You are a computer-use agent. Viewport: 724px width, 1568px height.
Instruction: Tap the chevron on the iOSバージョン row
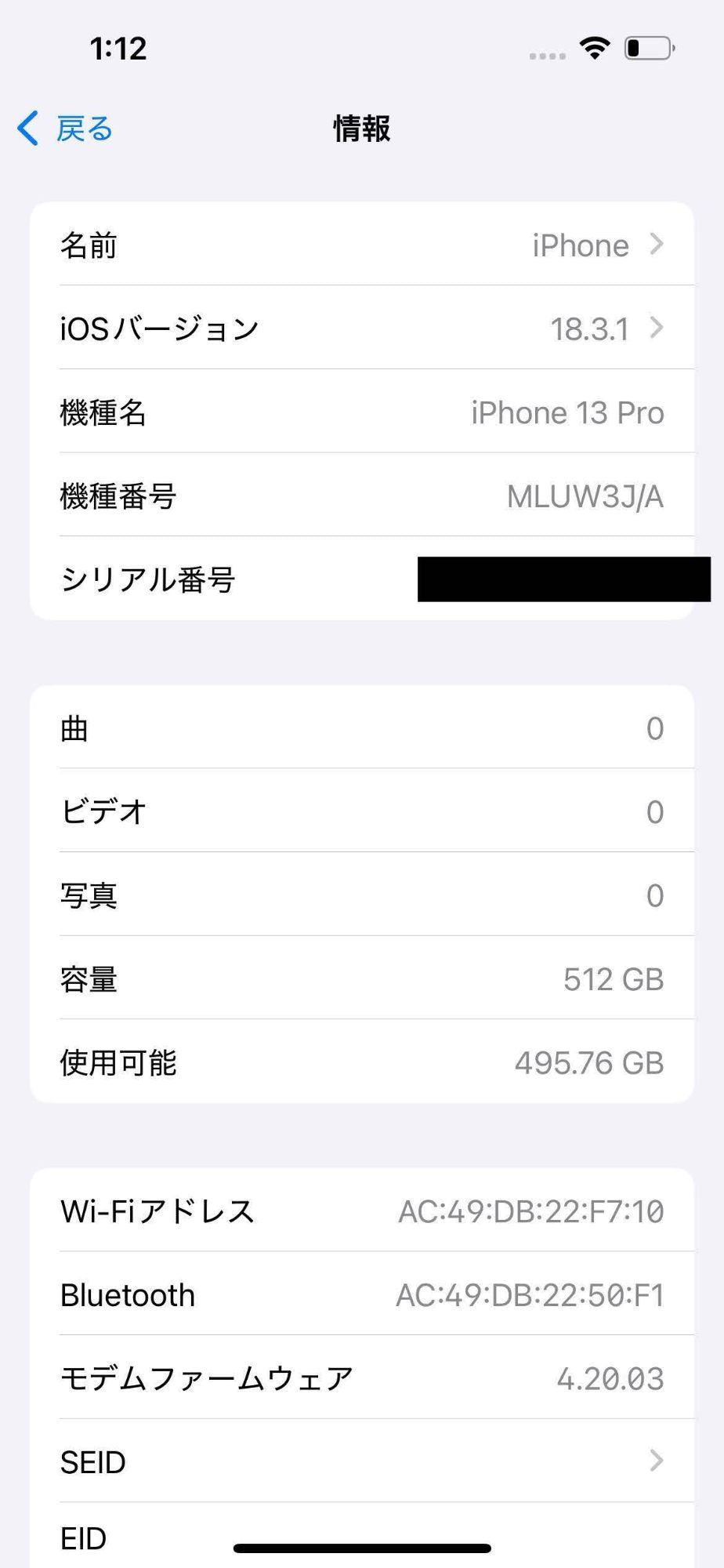[x=658, y=328]
